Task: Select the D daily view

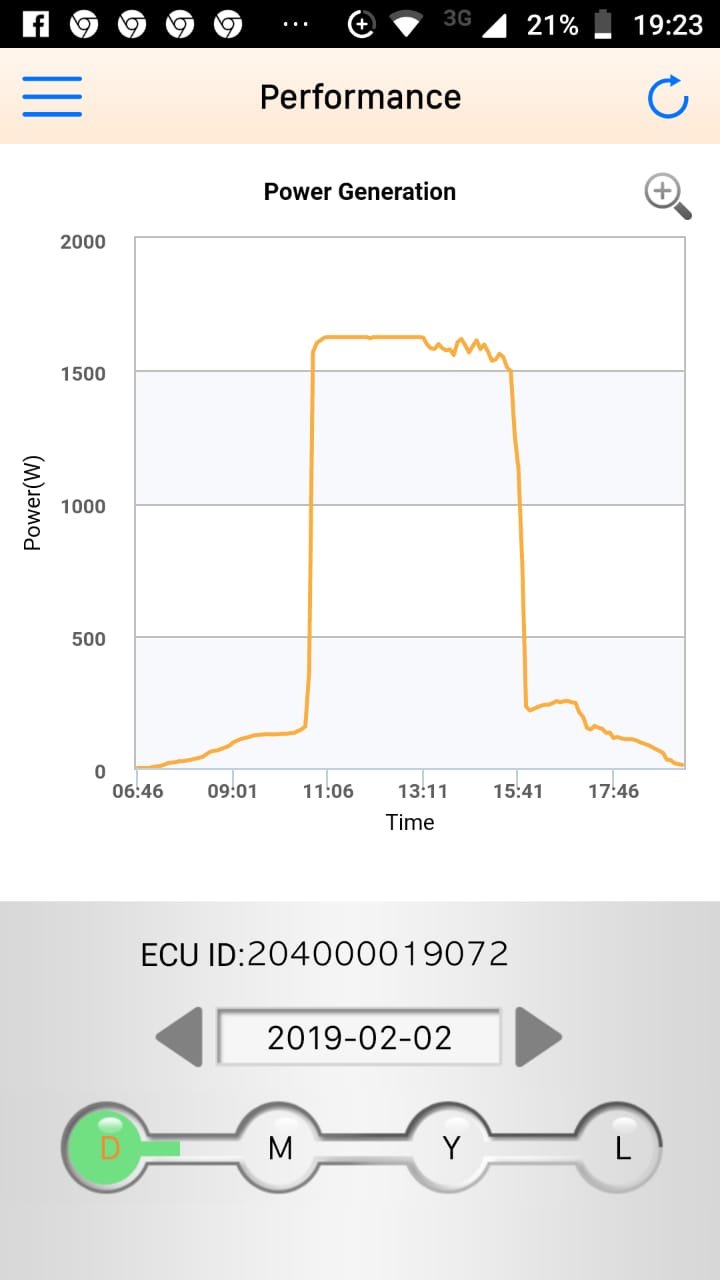Action: pos(110,1148)
